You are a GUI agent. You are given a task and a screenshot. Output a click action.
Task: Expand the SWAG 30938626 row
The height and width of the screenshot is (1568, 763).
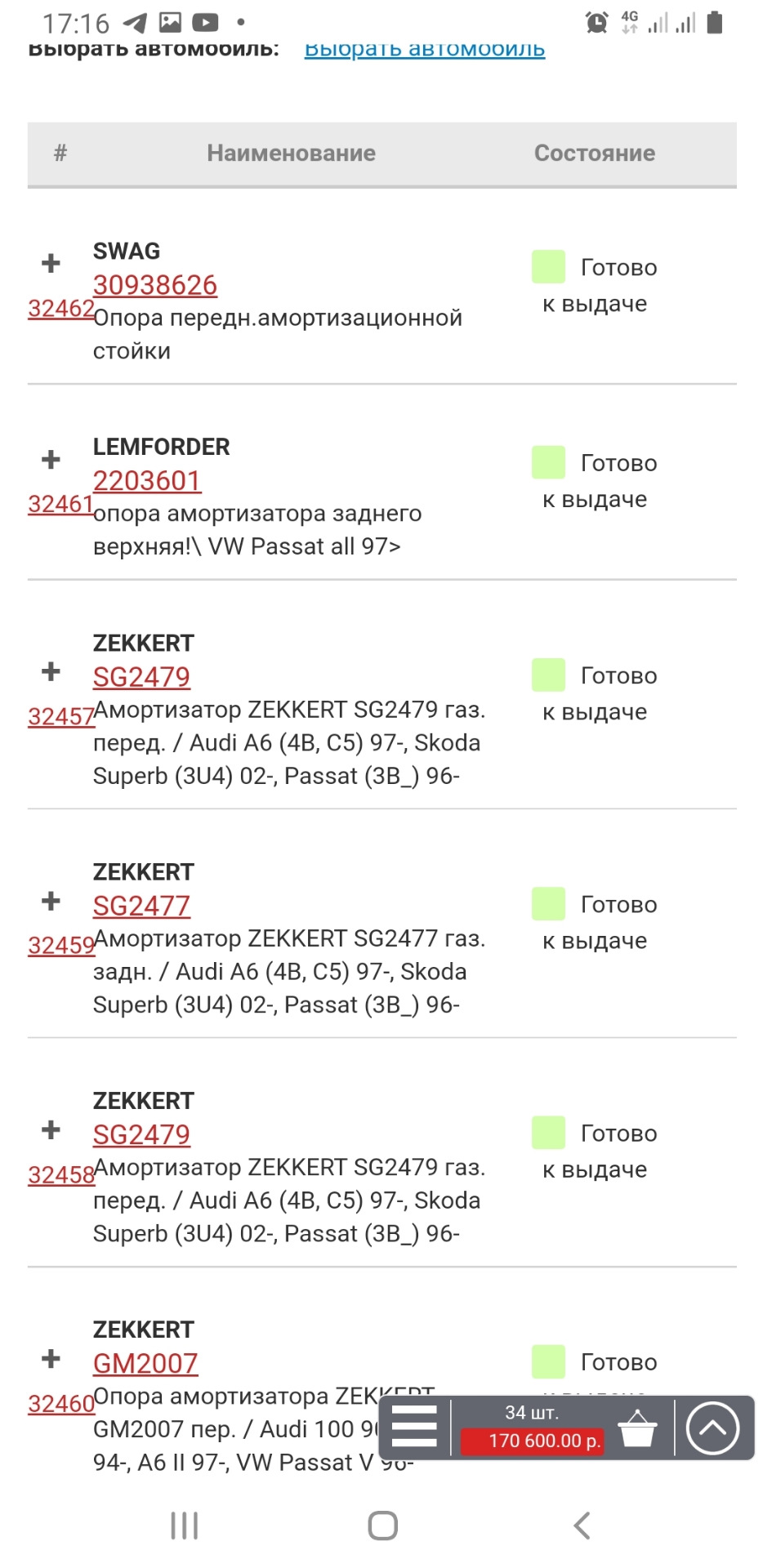pos(51,263)
